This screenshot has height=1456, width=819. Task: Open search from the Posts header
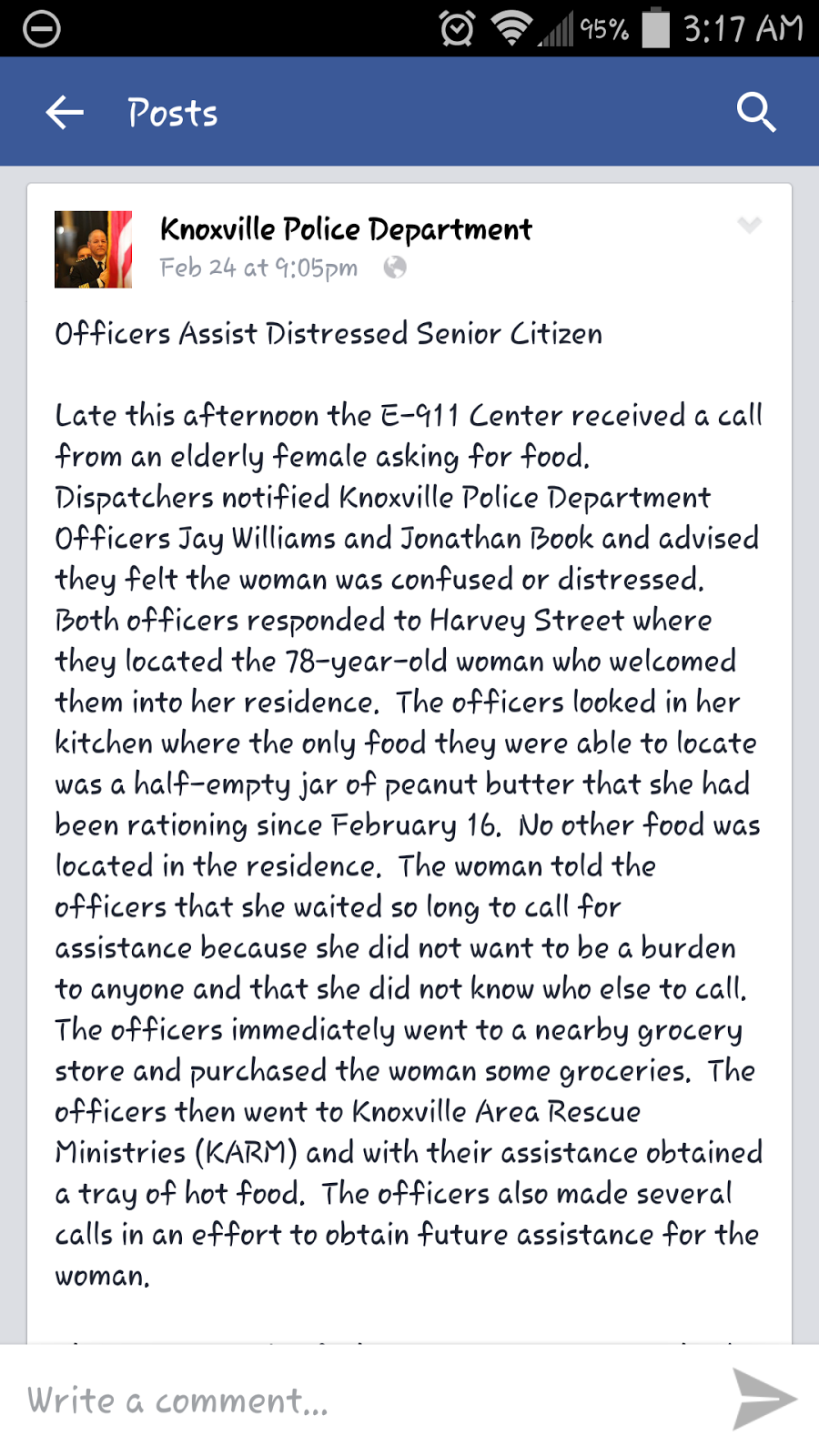point(755,113)
